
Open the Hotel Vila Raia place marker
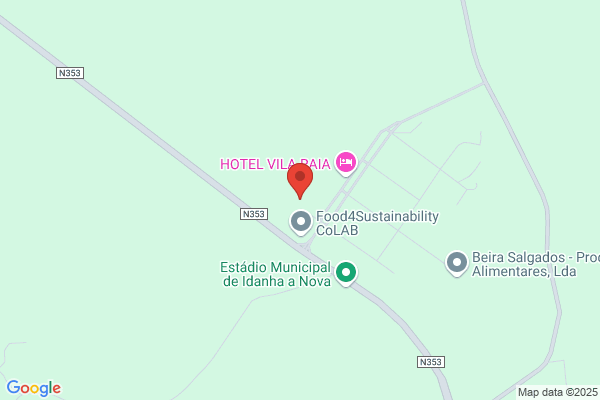tap(346, 163)
